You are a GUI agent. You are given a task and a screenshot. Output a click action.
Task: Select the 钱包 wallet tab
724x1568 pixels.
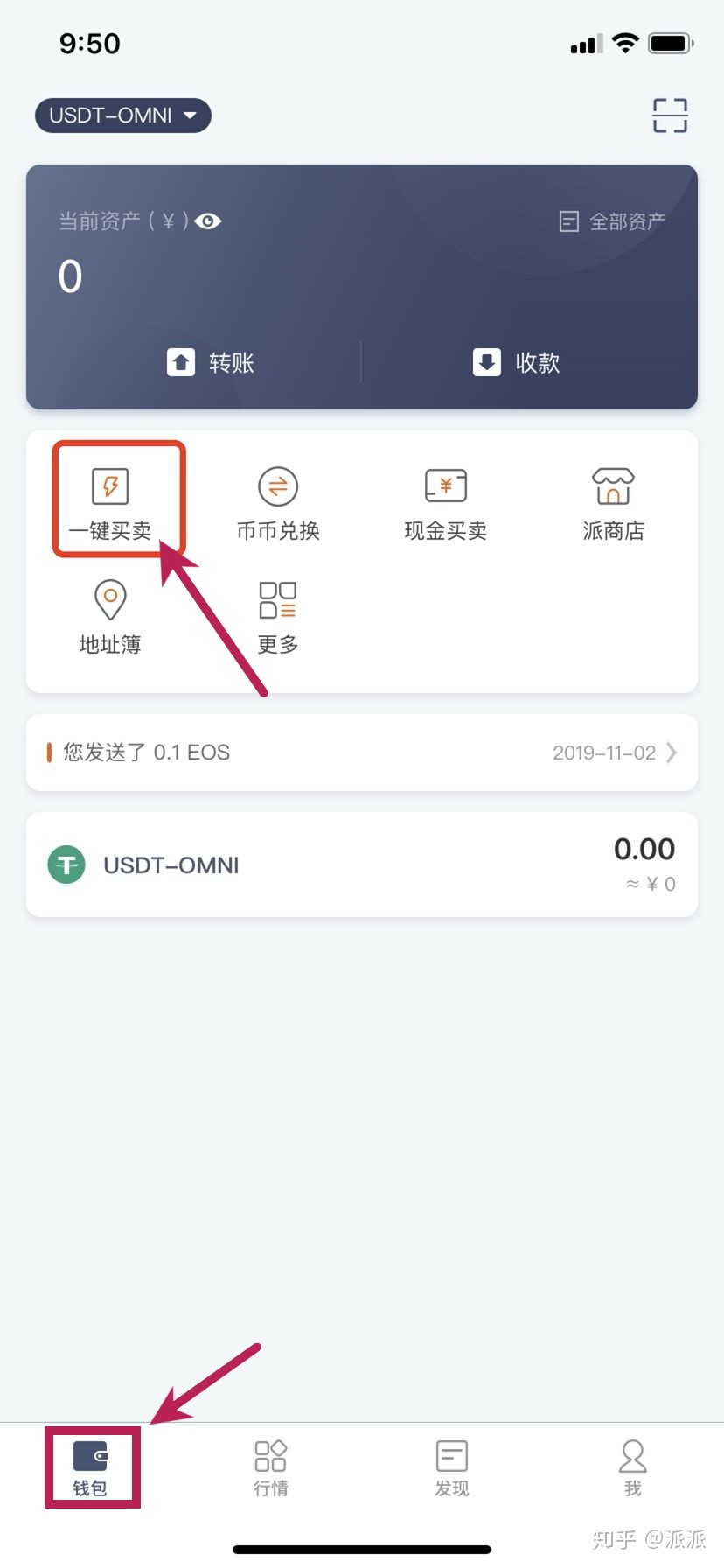click(x=91, y=1468)
